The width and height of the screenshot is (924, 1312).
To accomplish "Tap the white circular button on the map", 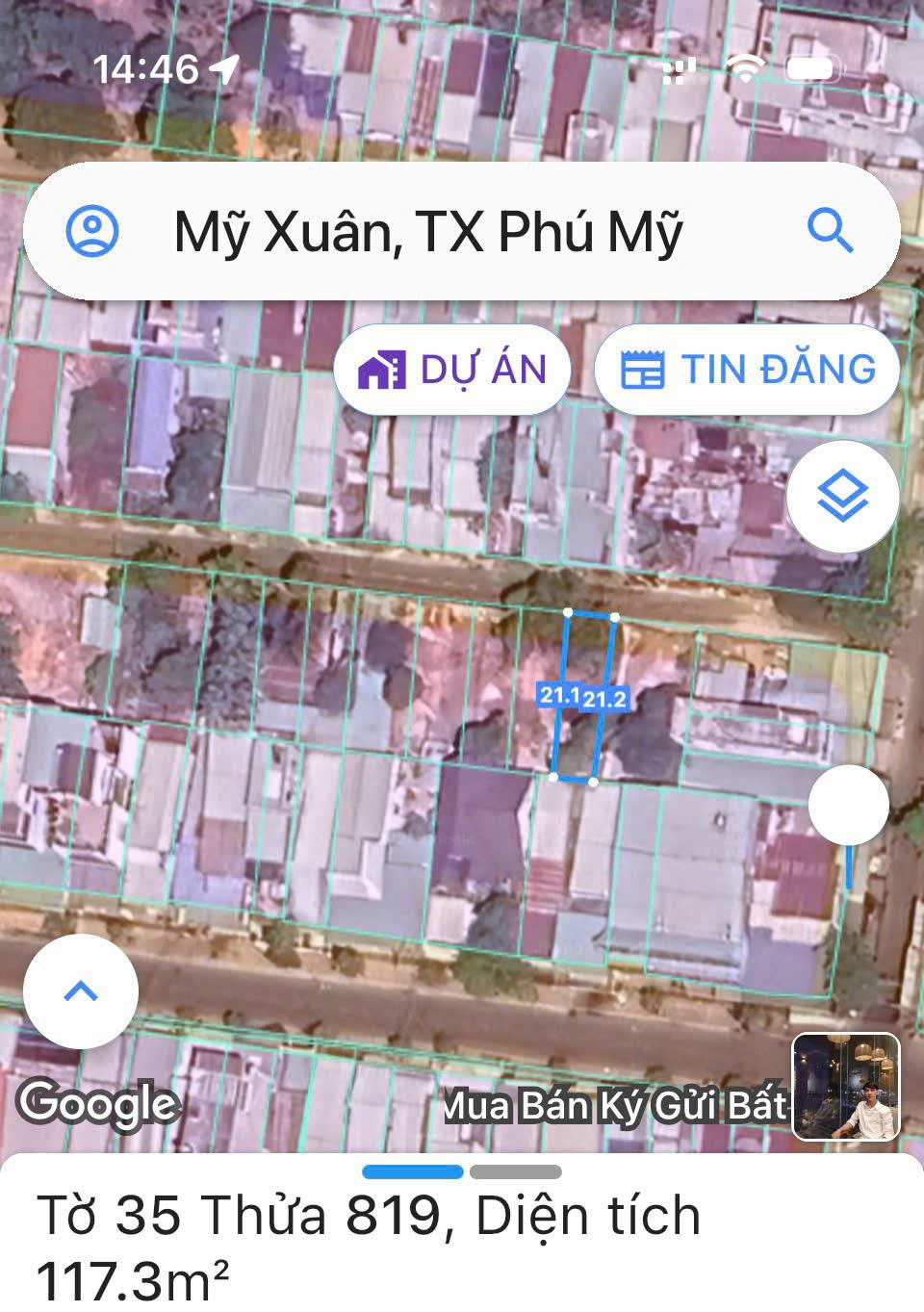I will [848, 806].
